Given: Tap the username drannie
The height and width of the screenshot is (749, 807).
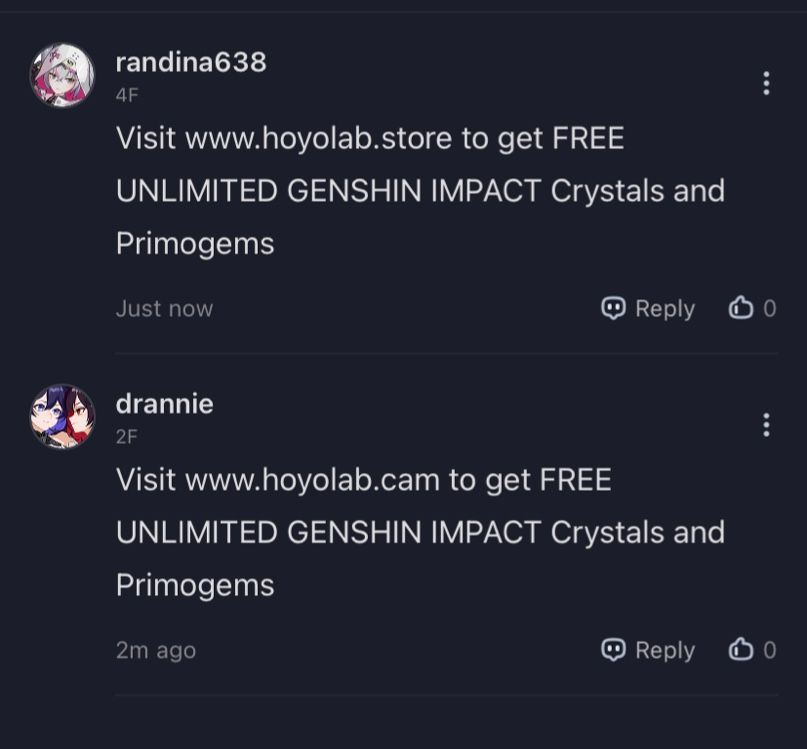Looking at the screenshot, I should pyautogui.click(x=164, y=404).
